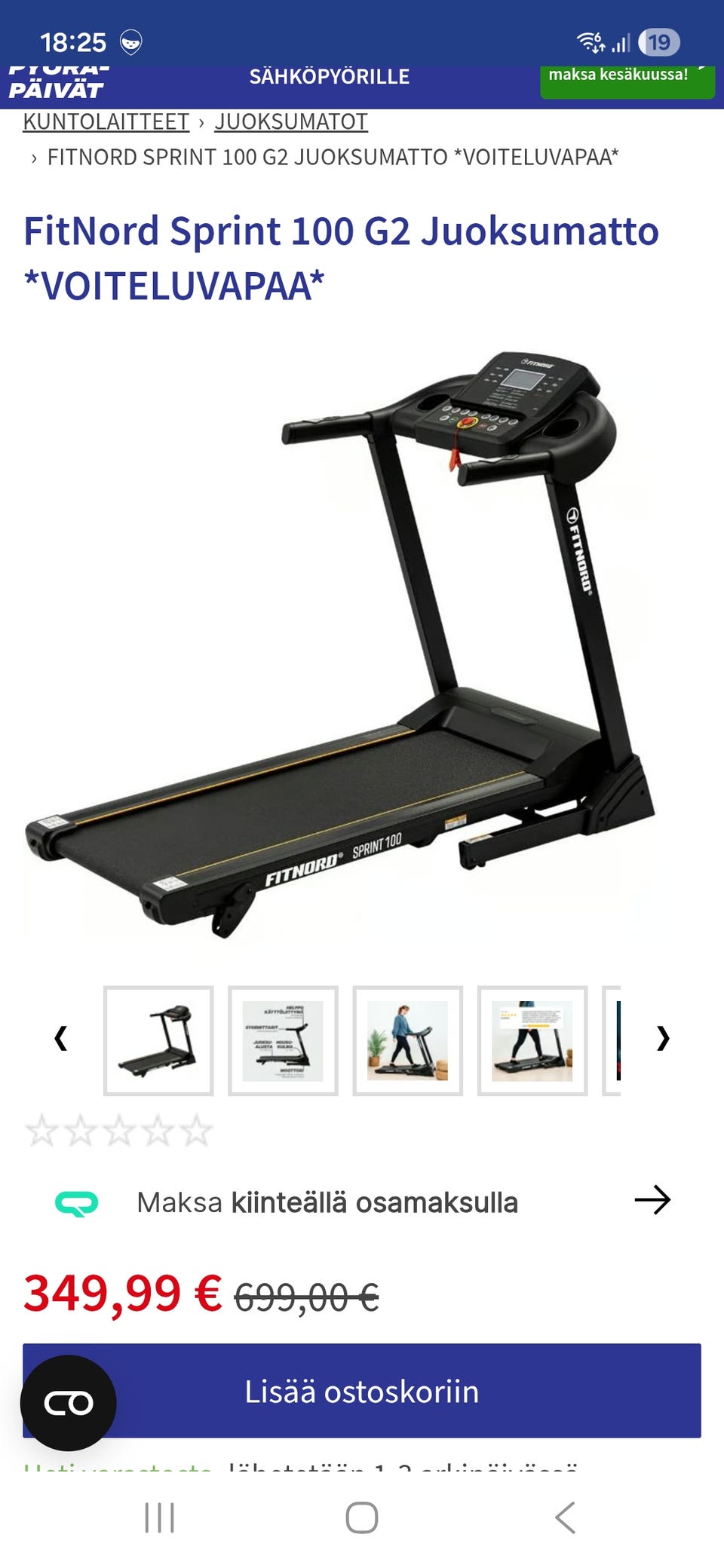Viewport: 724px width, 1568px height.
Task: Open "Maksa kiinteällä osamaksulla" installment option
Action: pos(362,1202)
